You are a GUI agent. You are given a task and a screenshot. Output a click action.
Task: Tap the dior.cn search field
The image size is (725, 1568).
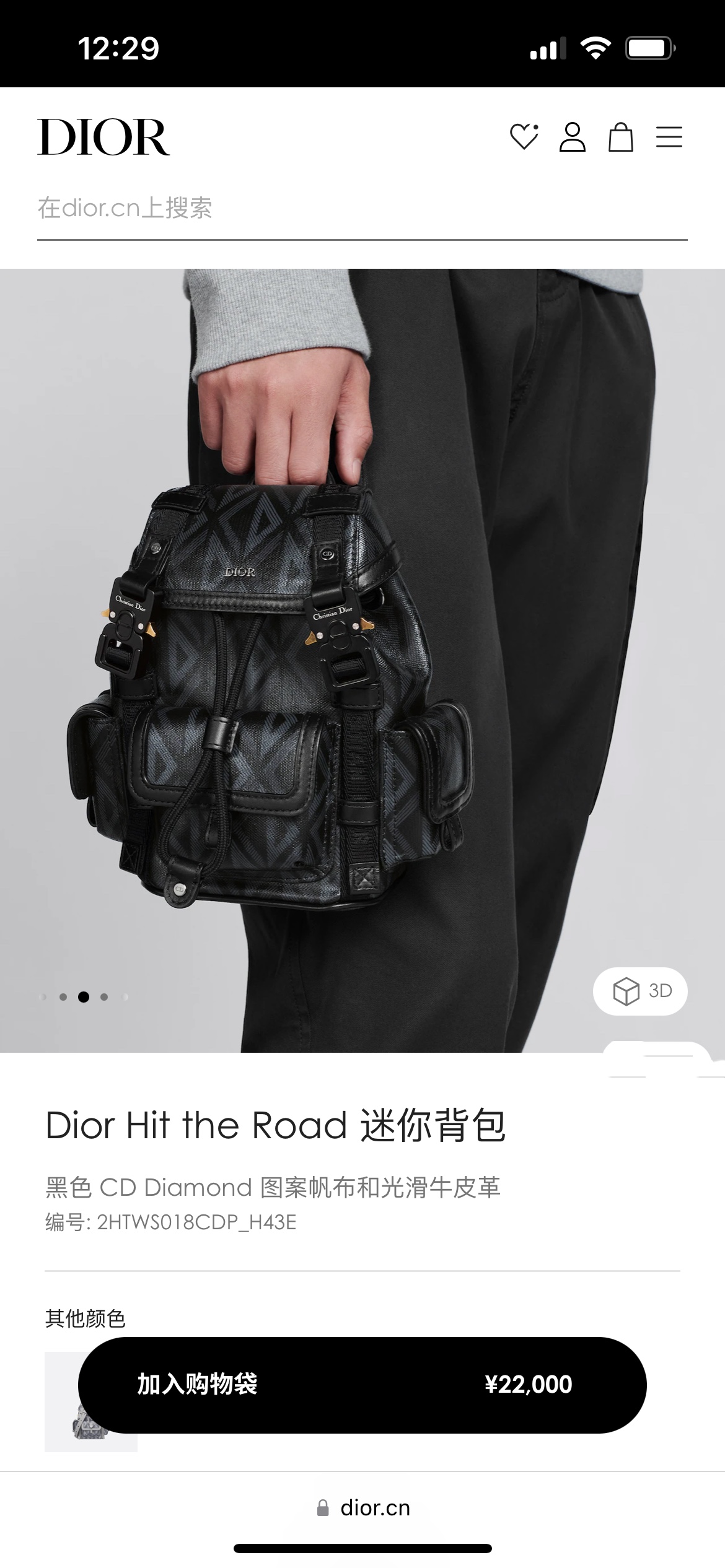tap(362, 209)
